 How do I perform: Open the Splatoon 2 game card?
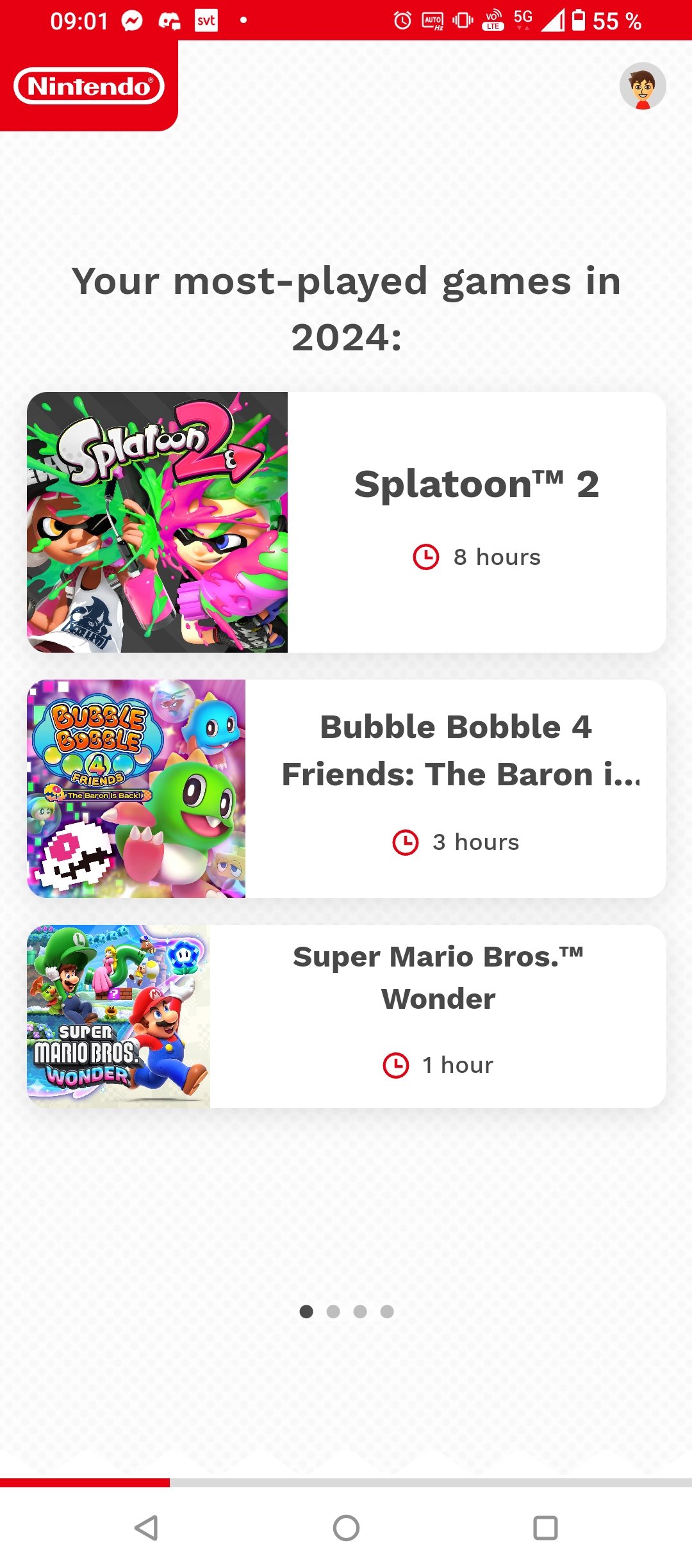coord(346,522)
